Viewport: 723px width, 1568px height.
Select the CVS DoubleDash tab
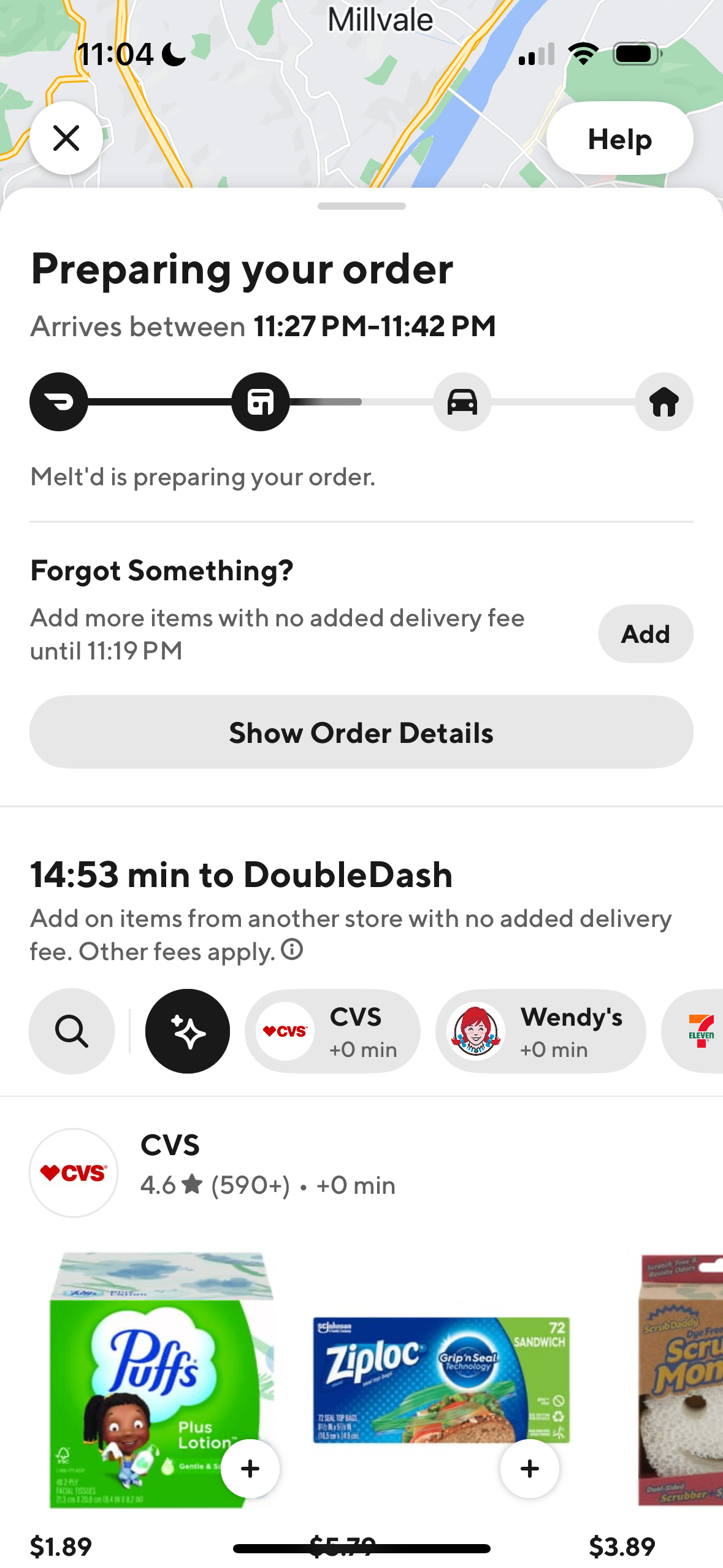click(x=331, y=1031)
